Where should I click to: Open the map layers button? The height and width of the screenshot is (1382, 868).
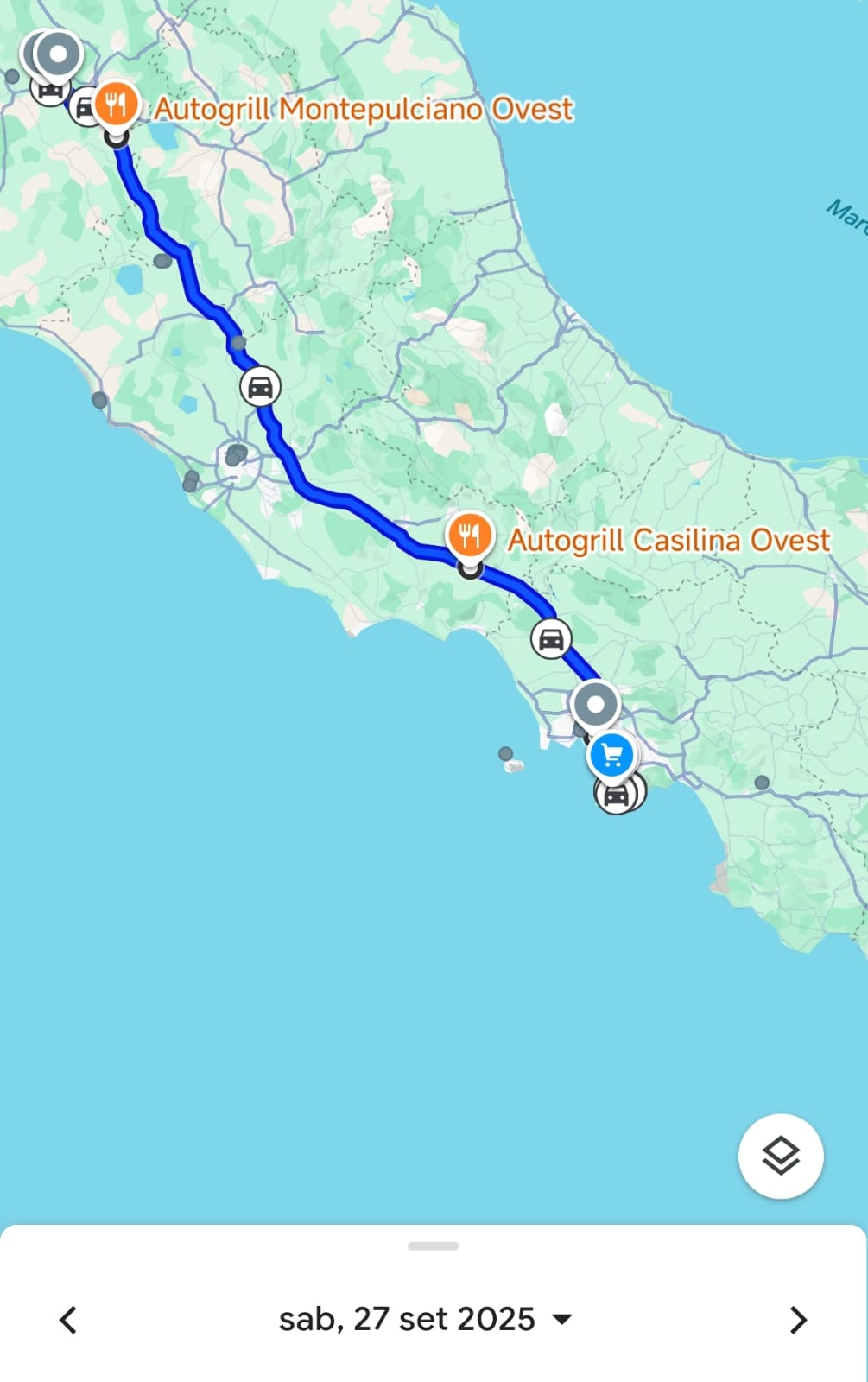(781, 1156)
